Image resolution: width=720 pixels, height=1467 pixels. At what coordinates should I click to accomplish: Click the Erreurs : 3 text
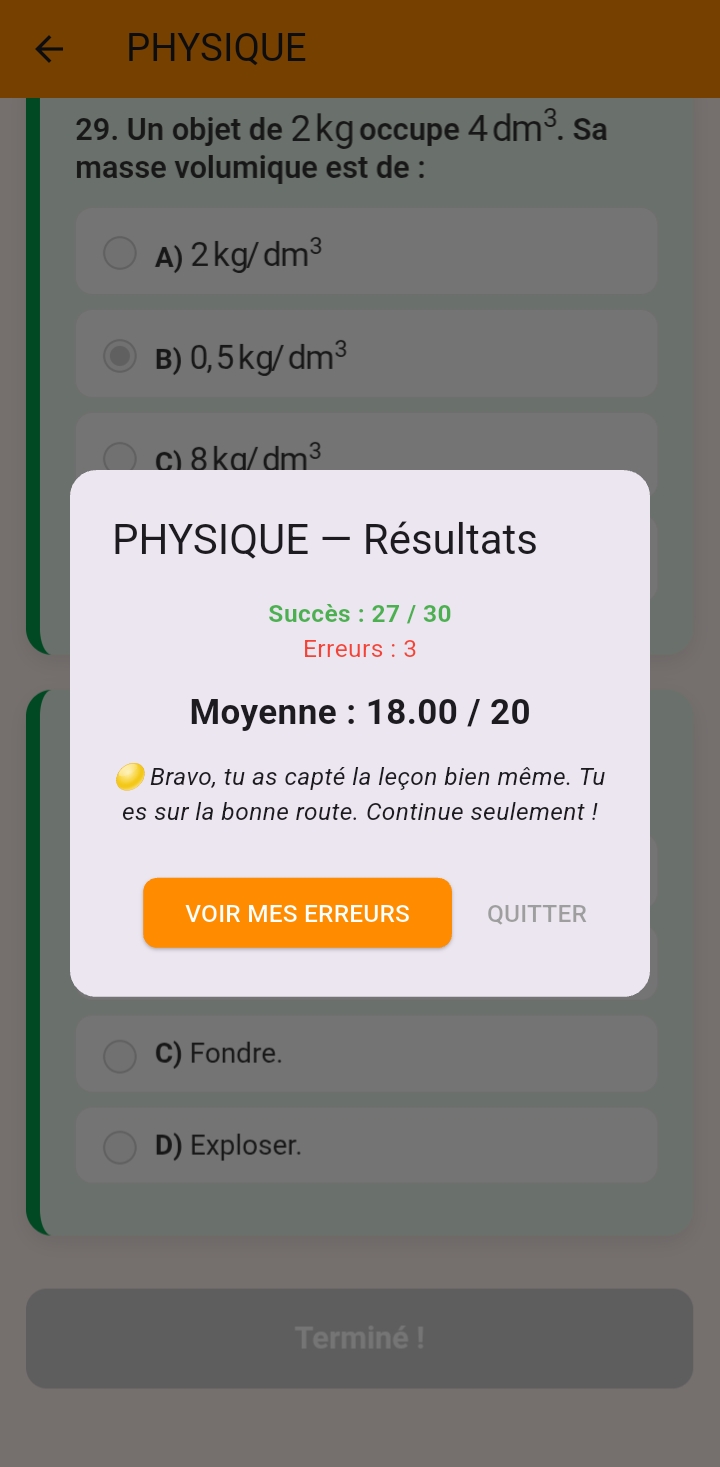click(360, 649)
